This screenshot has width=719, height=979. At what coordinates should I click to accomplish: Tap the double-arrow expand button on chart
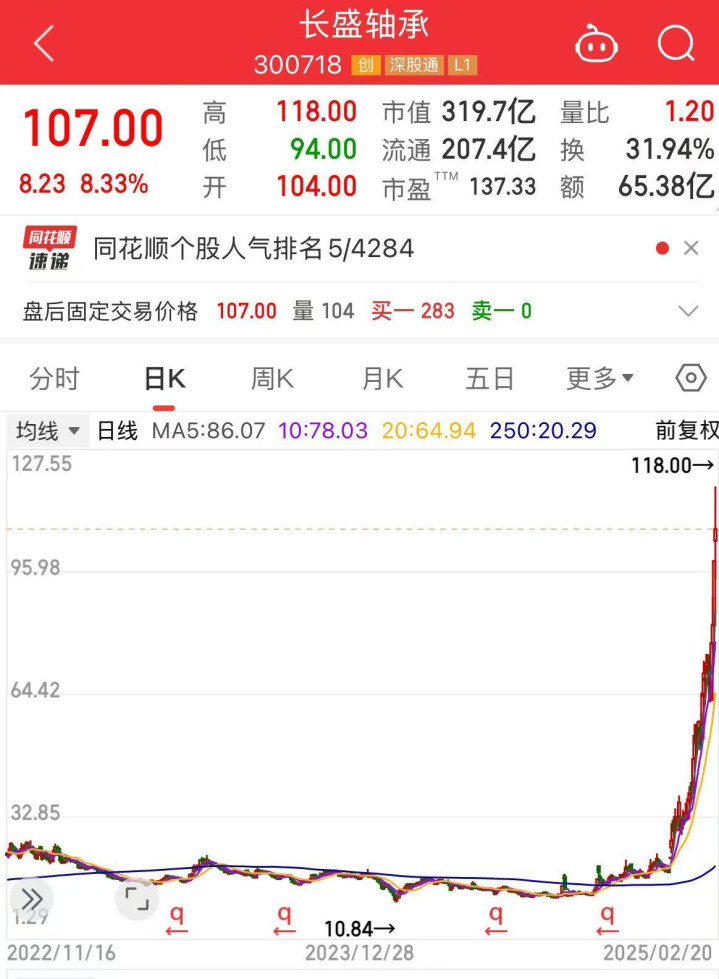tap(31, 899)
